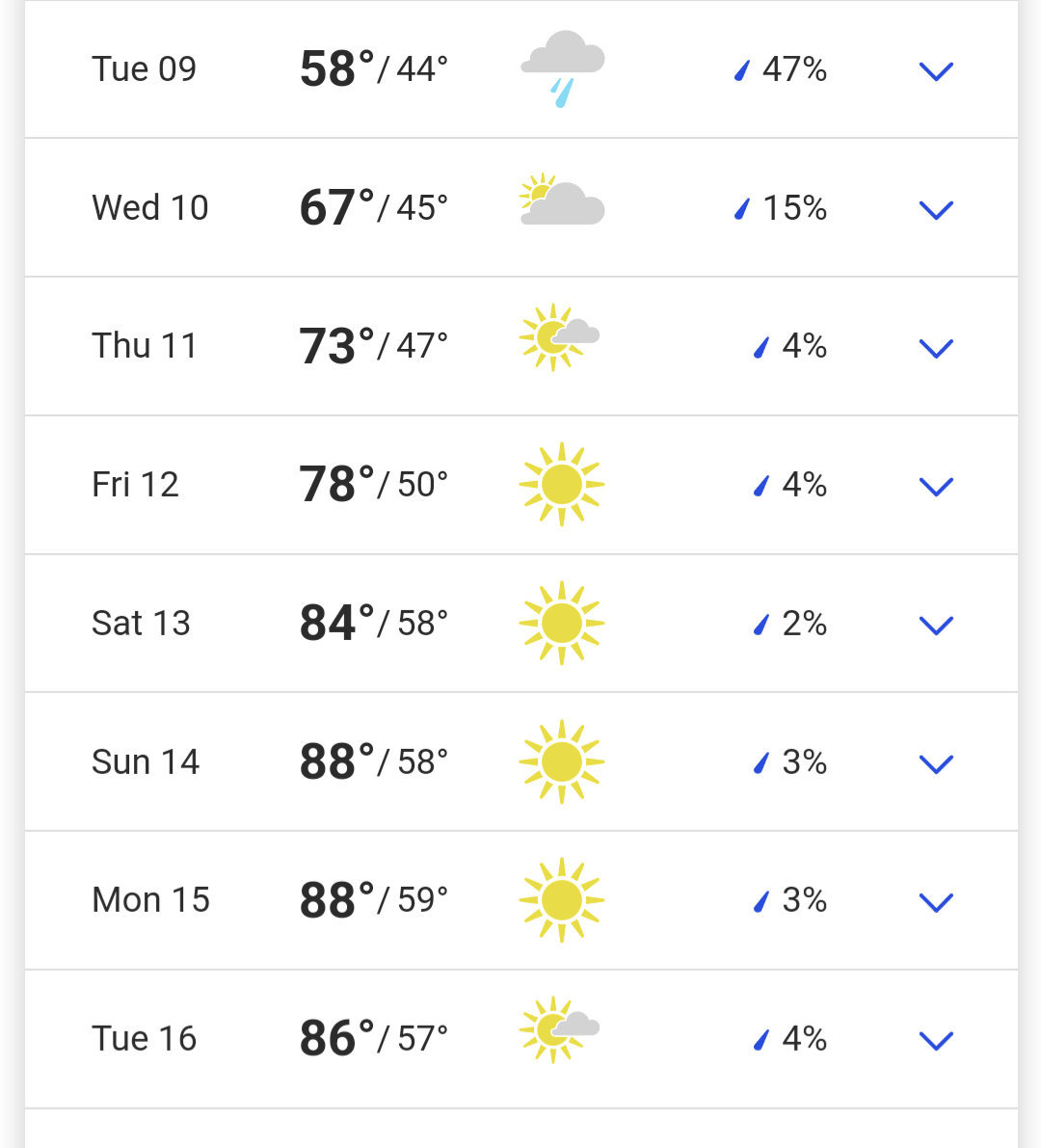
Task: Open details for Thu 11
Action: click(936, 348)
